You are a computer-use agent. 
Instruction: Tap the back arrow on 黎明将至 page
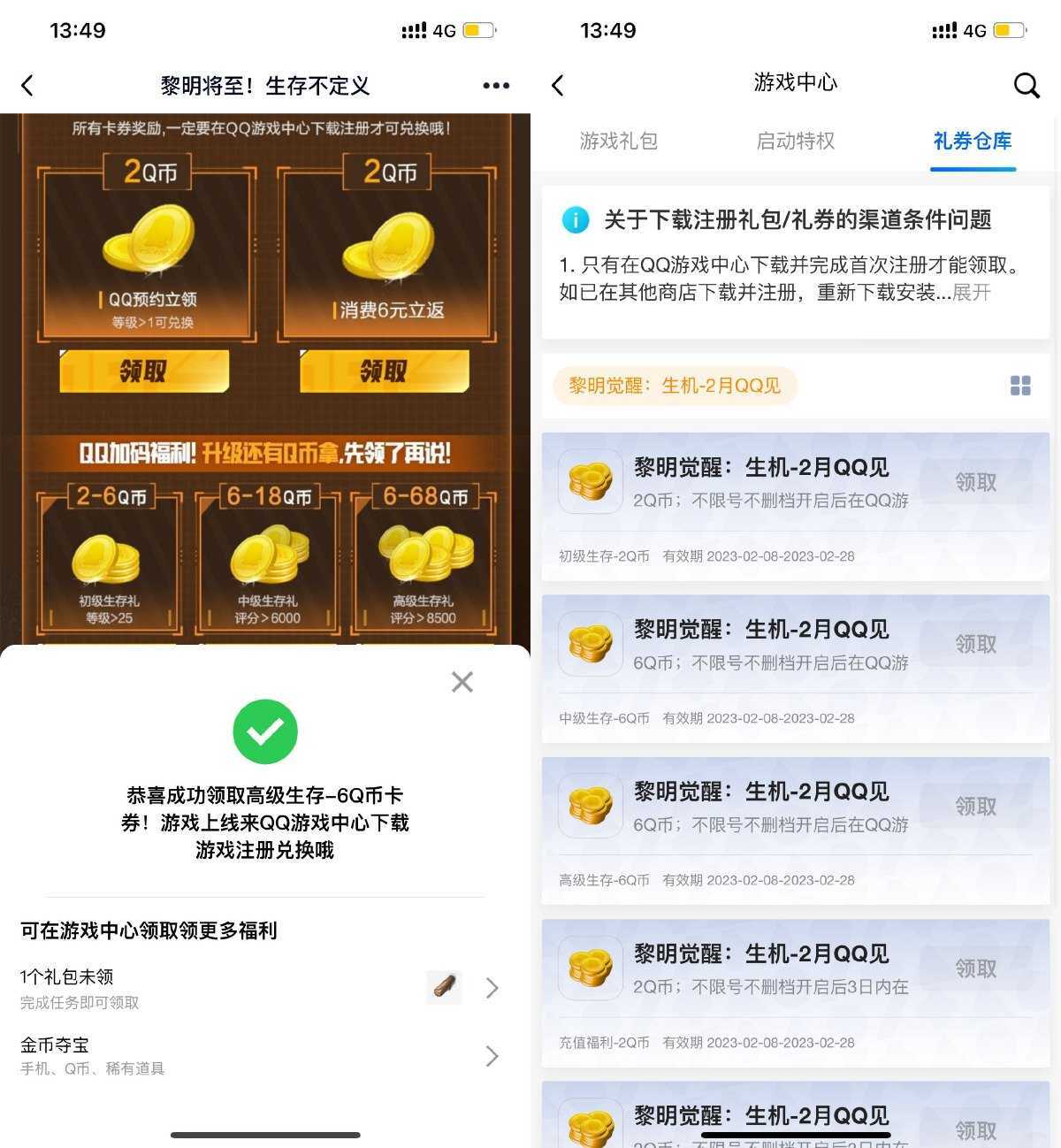coord(27,85)
